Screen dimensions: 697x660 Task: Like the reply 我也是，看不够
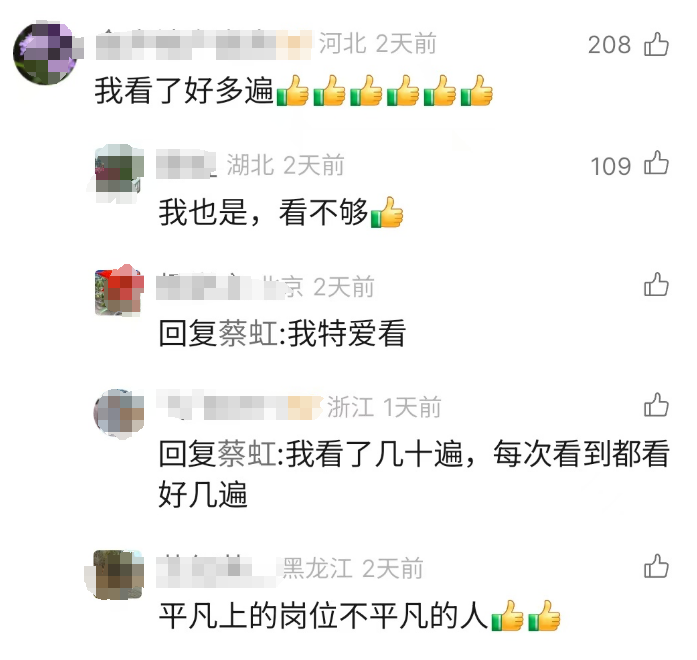(x=656, y=164)
